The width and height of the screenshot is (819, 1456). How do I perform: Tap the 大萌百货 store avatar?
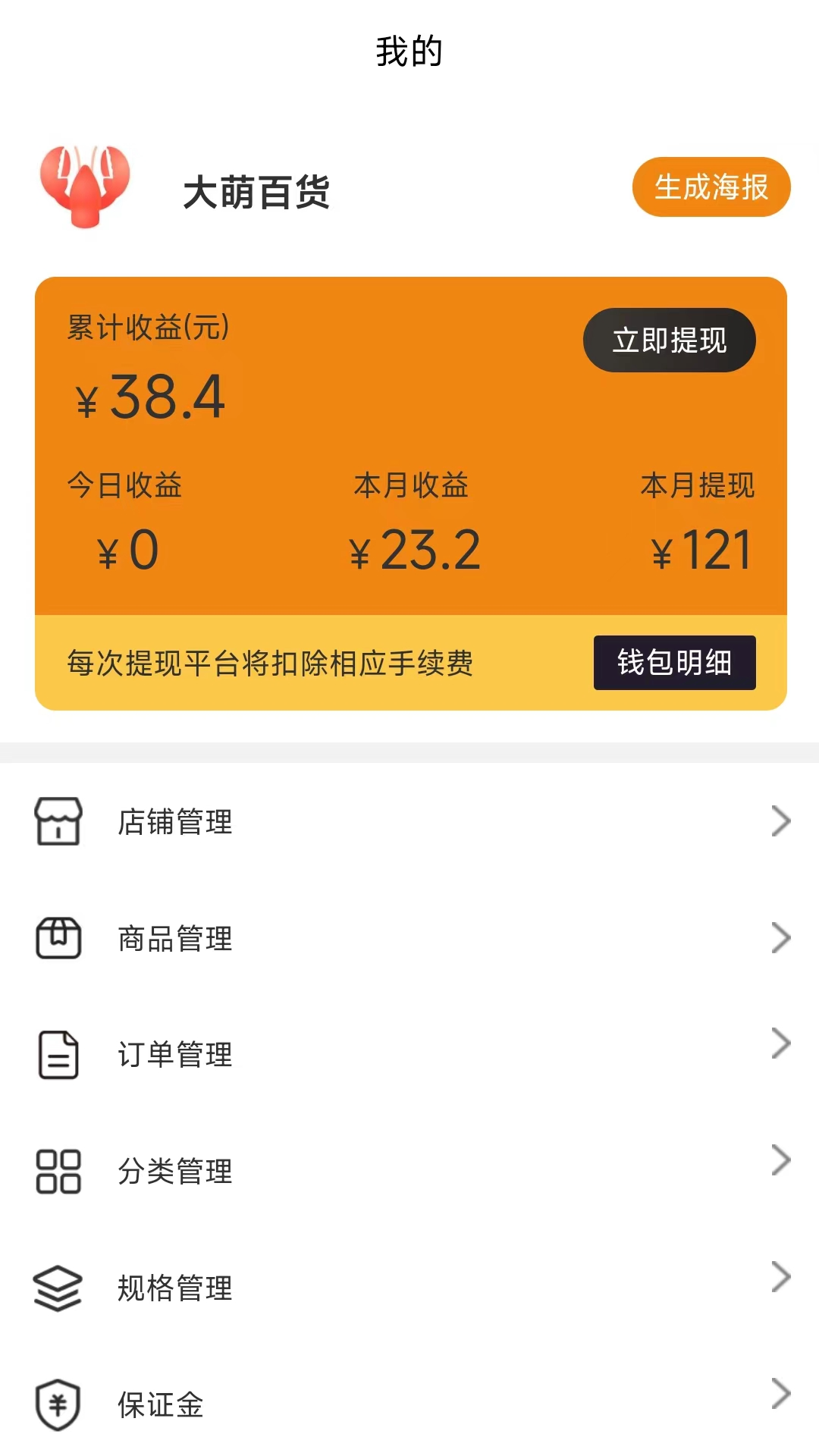point(85,187)
